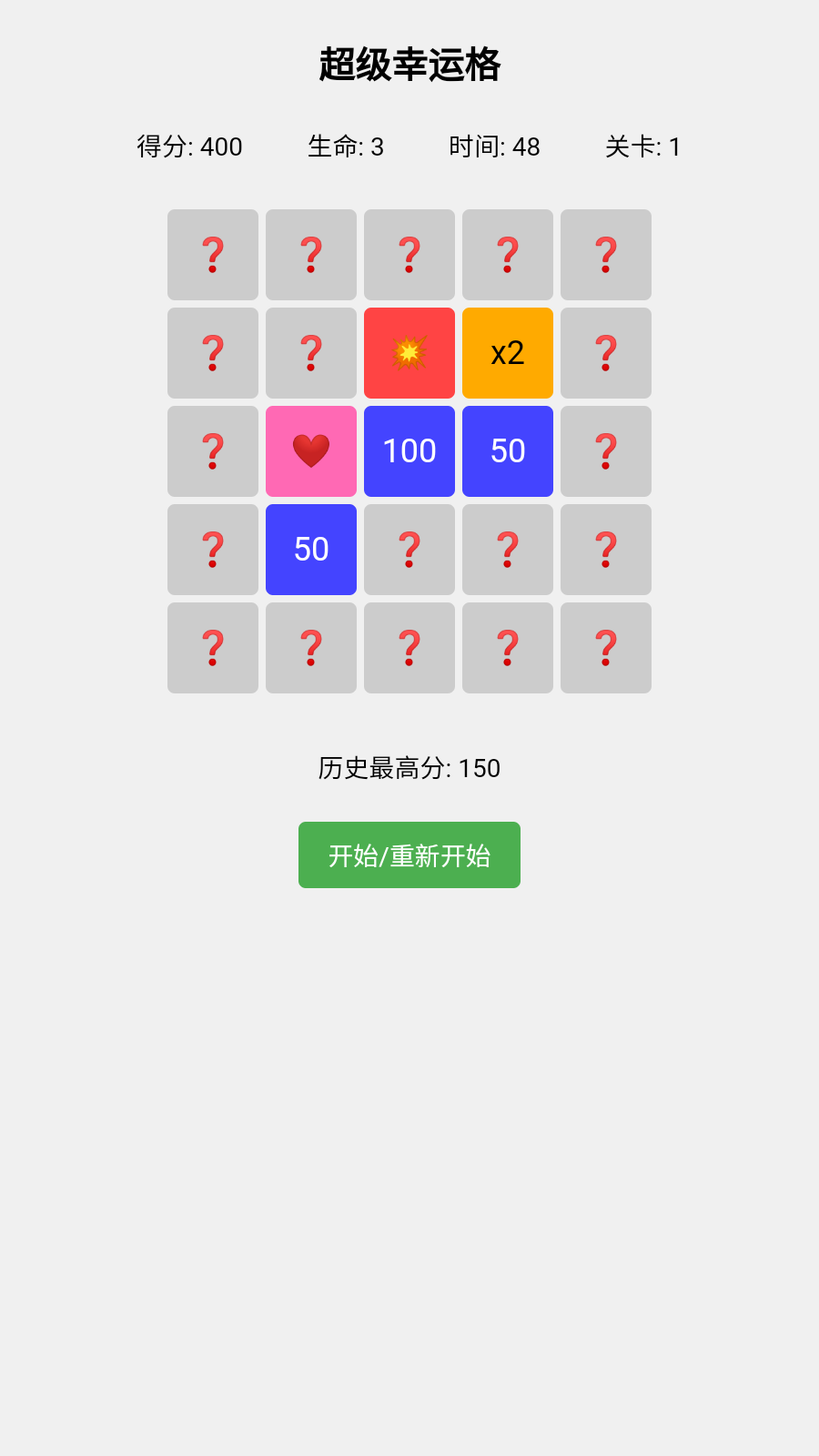Screen dimensions: 819x1456
Task: Reveal the hidden tile immediately left of the heart
Action: coord(213,451)
